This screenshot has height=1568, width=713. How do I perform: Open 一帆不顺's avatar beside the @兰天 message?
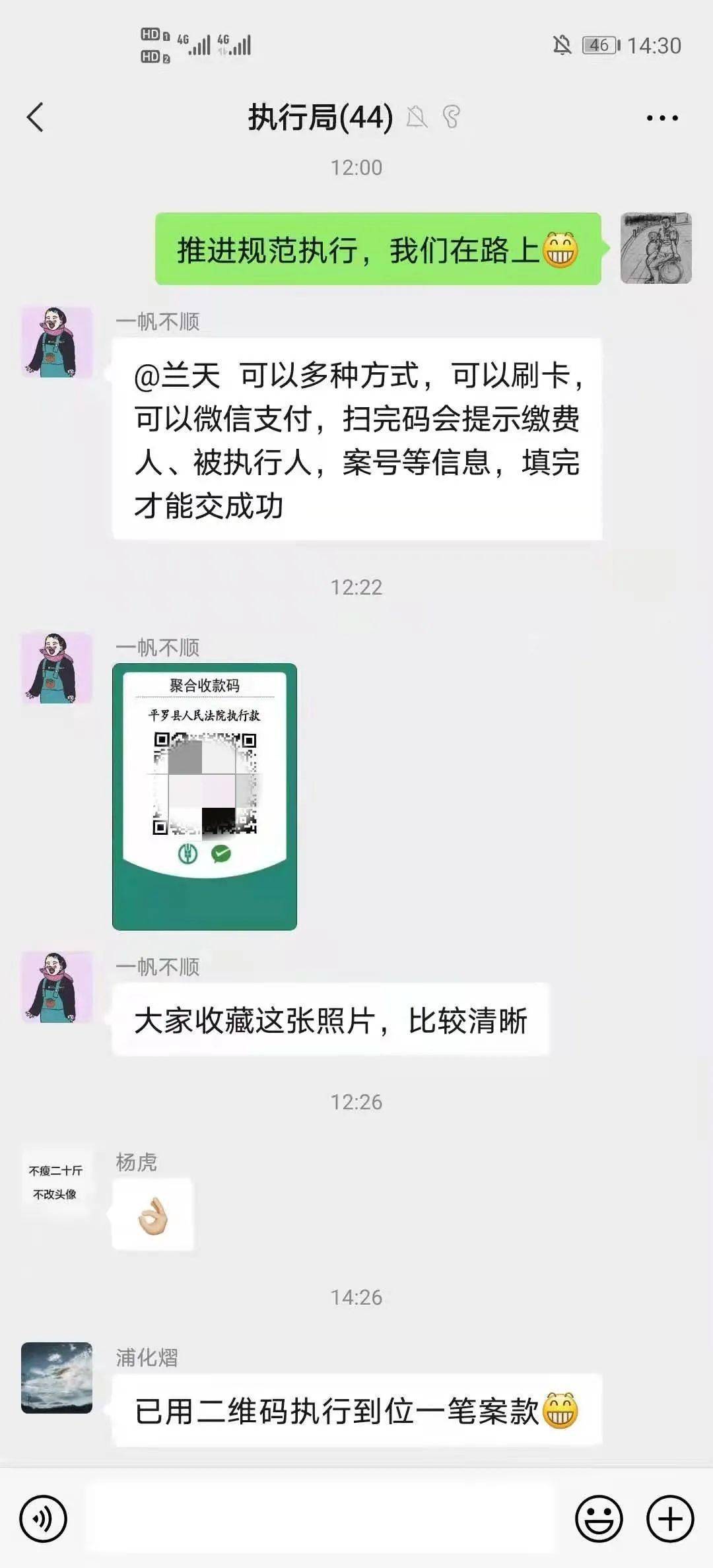click(57, 342)
